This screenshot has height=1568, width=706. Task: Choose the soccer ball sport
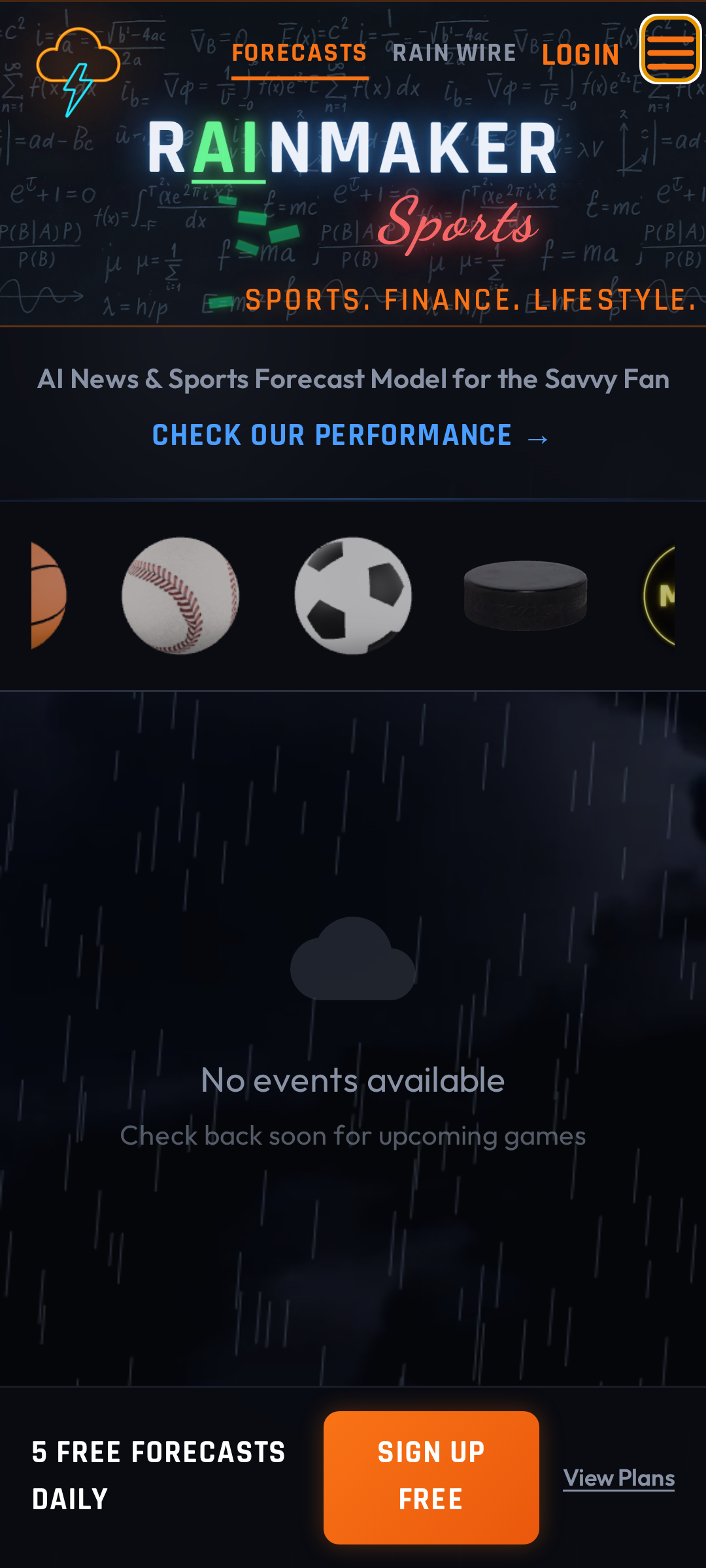[x=353, y=595]
